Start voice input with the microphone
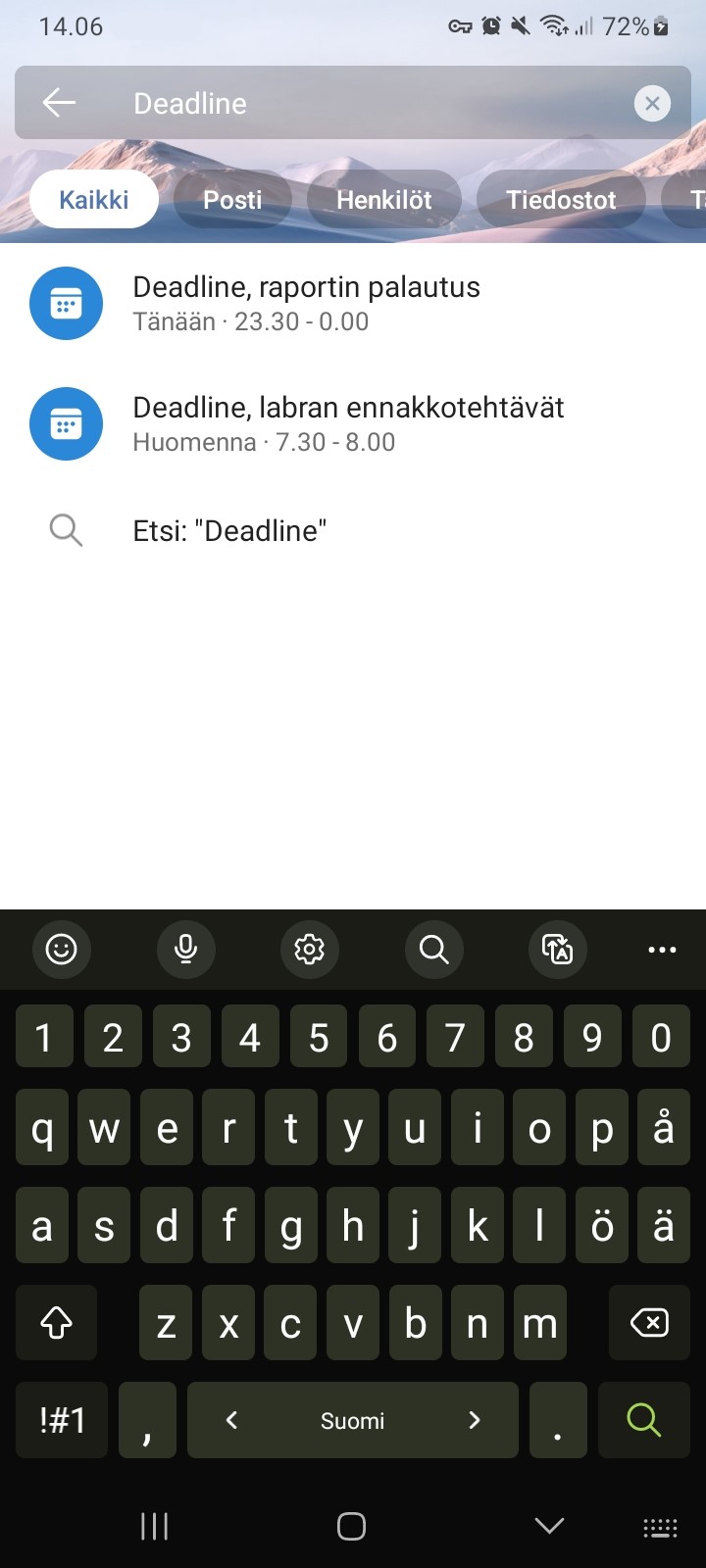The height and width of the screenshot is (1568, 706). pos(185,949)
